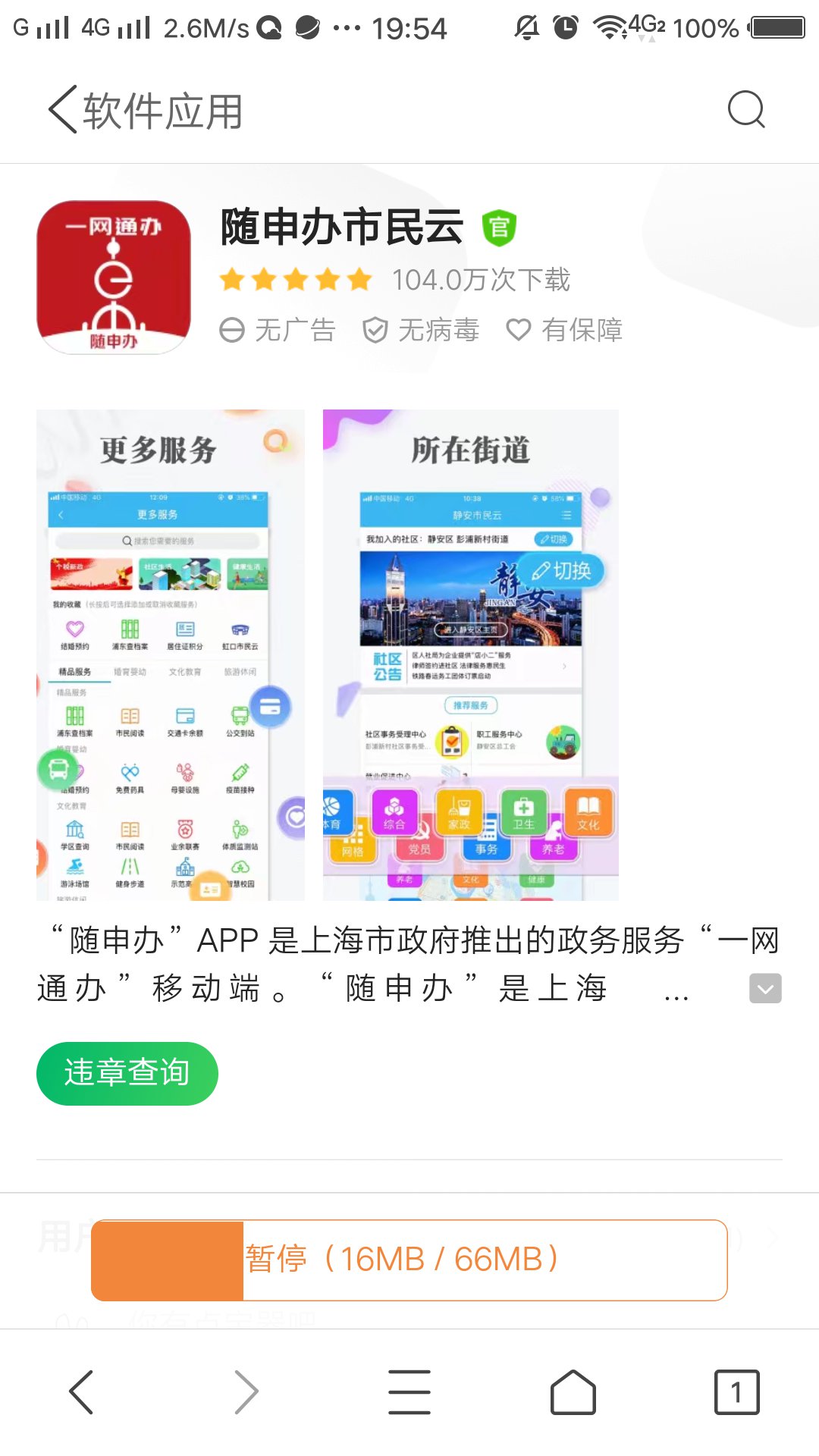Pause the 16MB / 66MB download

click(x=409, y=1260)
